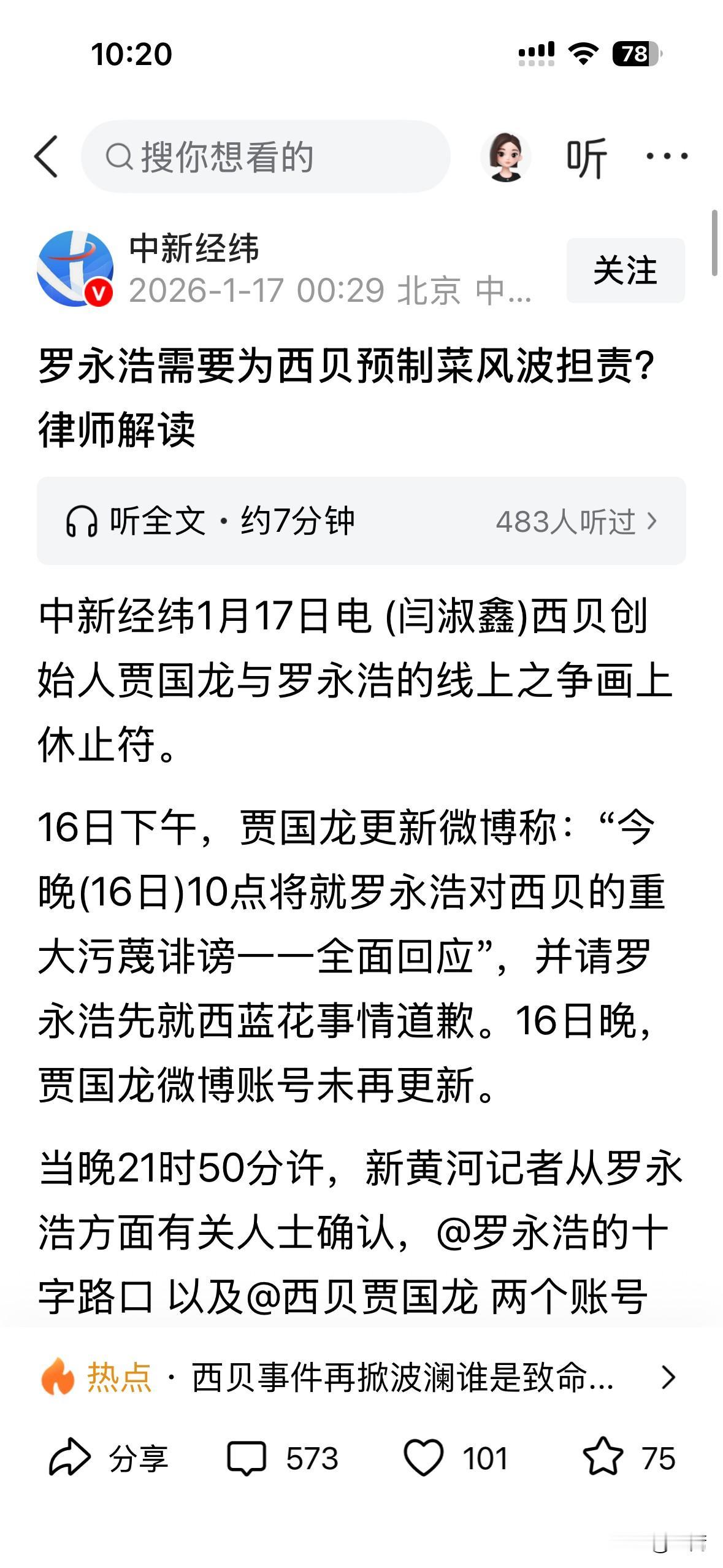723x1568 pixels.
Task: Toggle follow with the 关注 button
Action: pyautogui.click(x=625, y=271)
